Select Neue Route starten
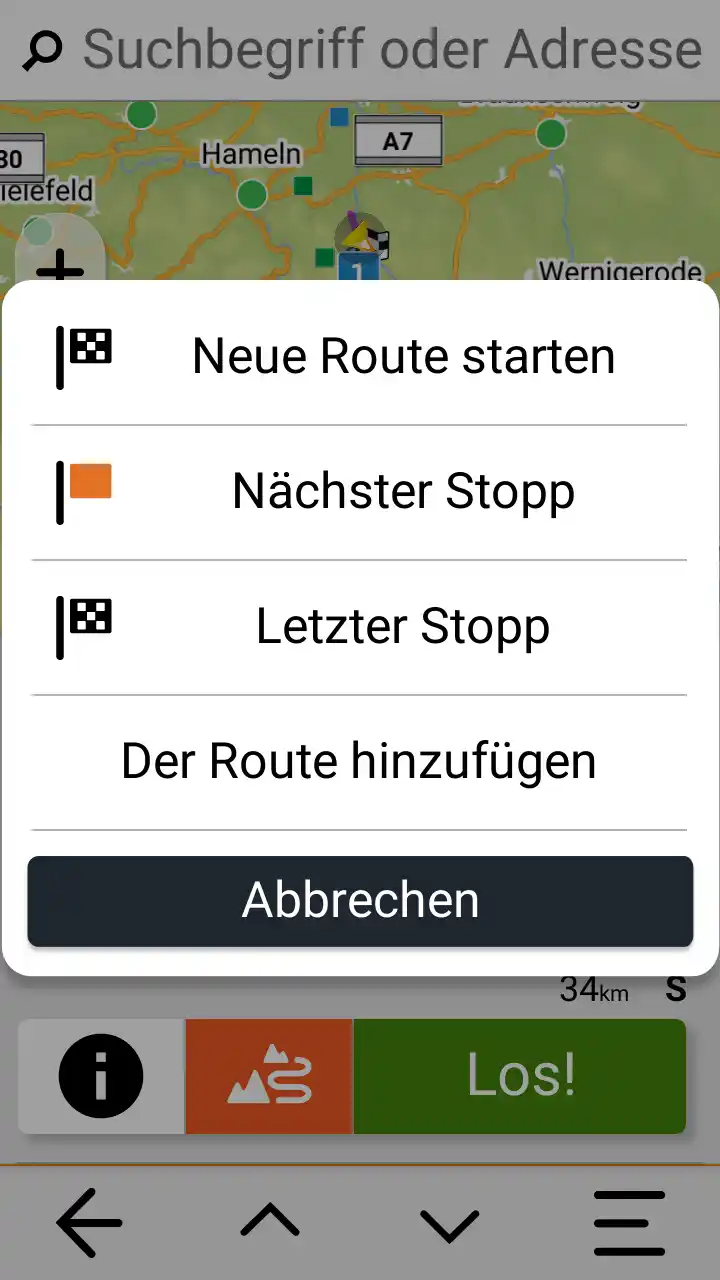The image size is (720, 1280). [x=360, y=357]
